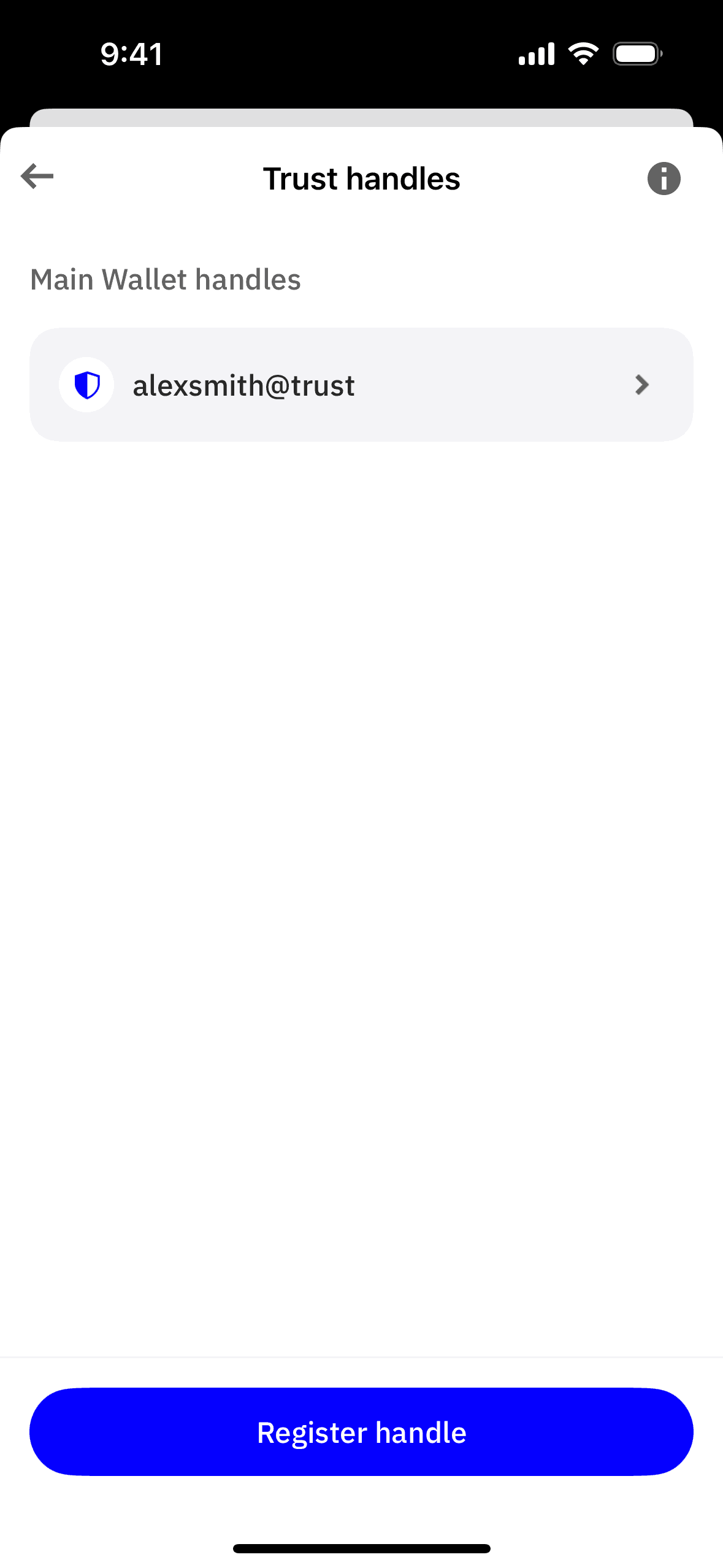The width and height of the screenshot is (723, 1568).
Task: Open the alexsmith@trust handle
Action: [361, 385]
